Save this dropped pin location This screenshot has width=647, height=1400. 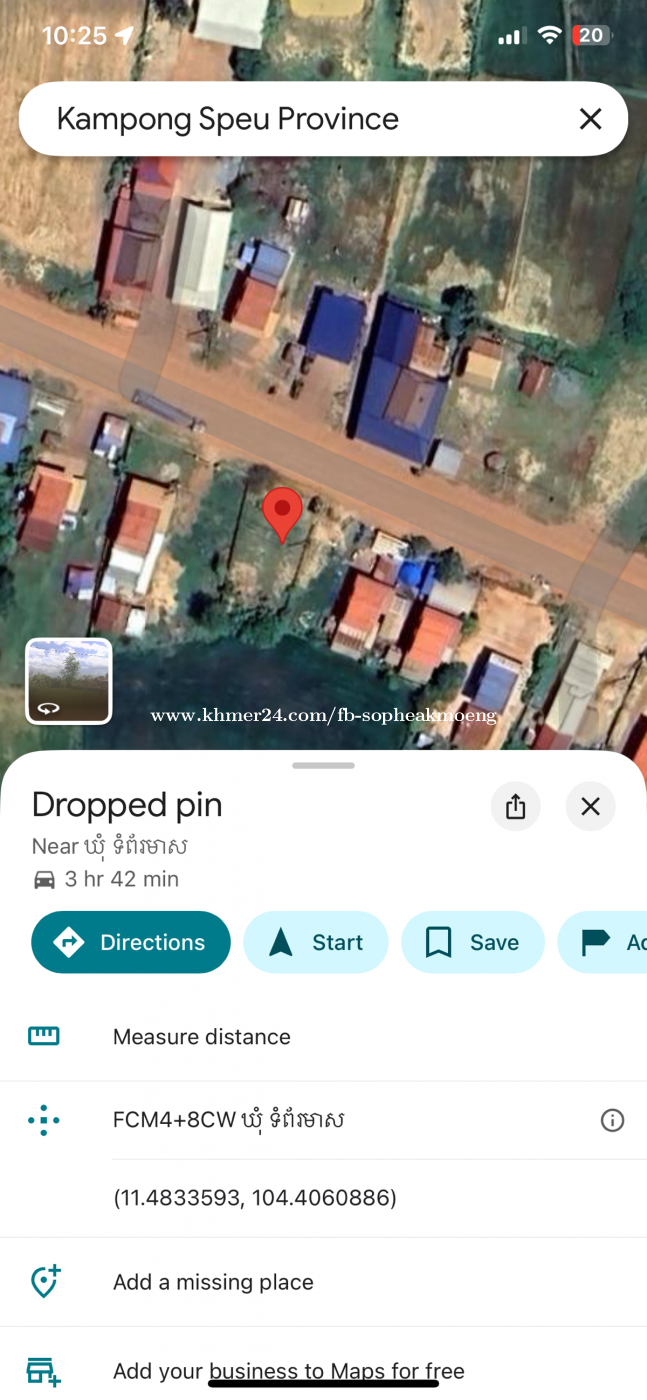pos(472,942)
